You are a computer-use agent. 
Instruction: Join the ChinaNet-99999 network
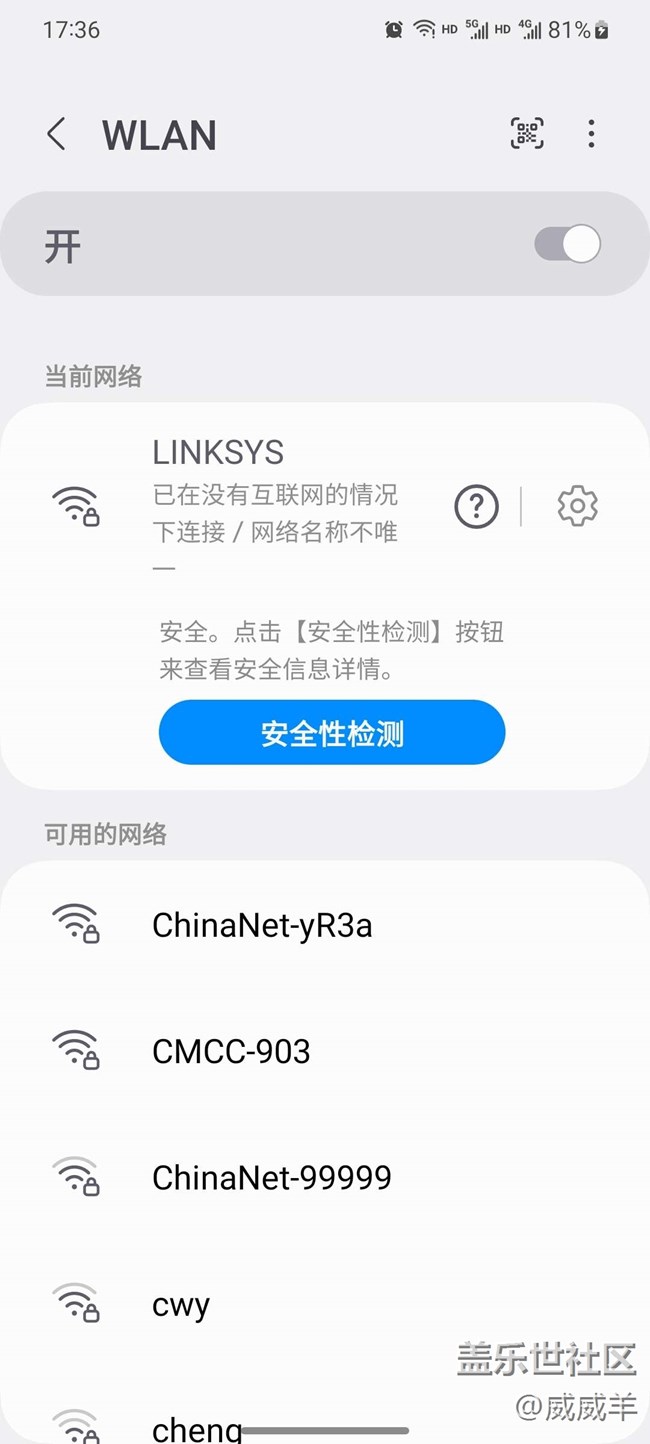271,1178
